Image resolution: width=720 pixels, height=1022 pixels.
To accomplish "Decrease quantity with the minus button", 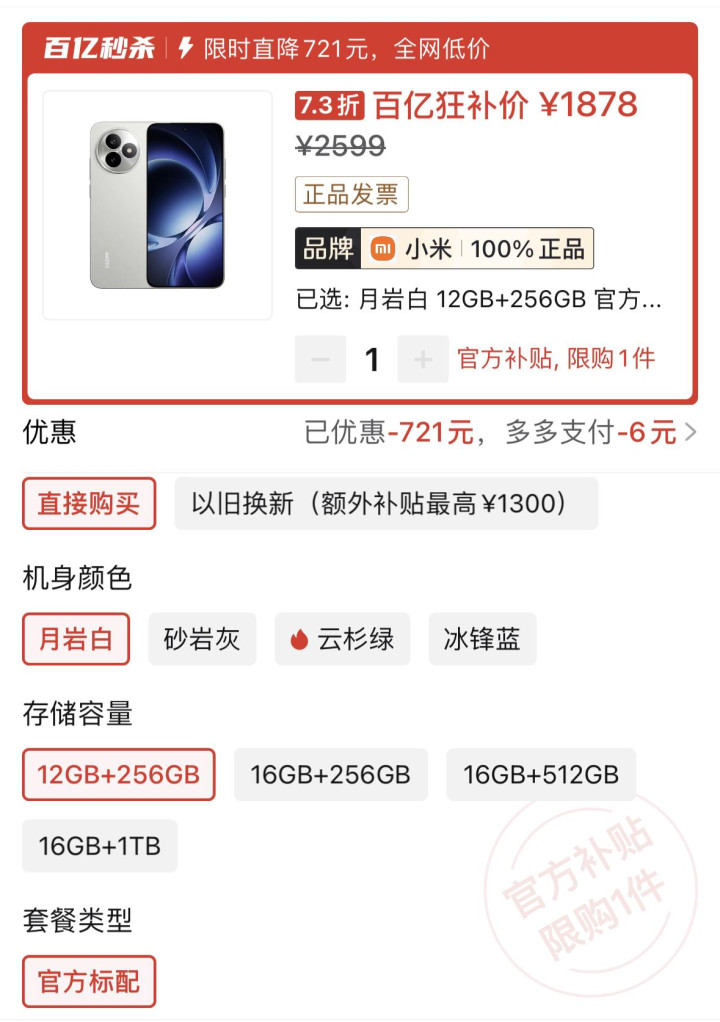I will click(x=320, y=359).
